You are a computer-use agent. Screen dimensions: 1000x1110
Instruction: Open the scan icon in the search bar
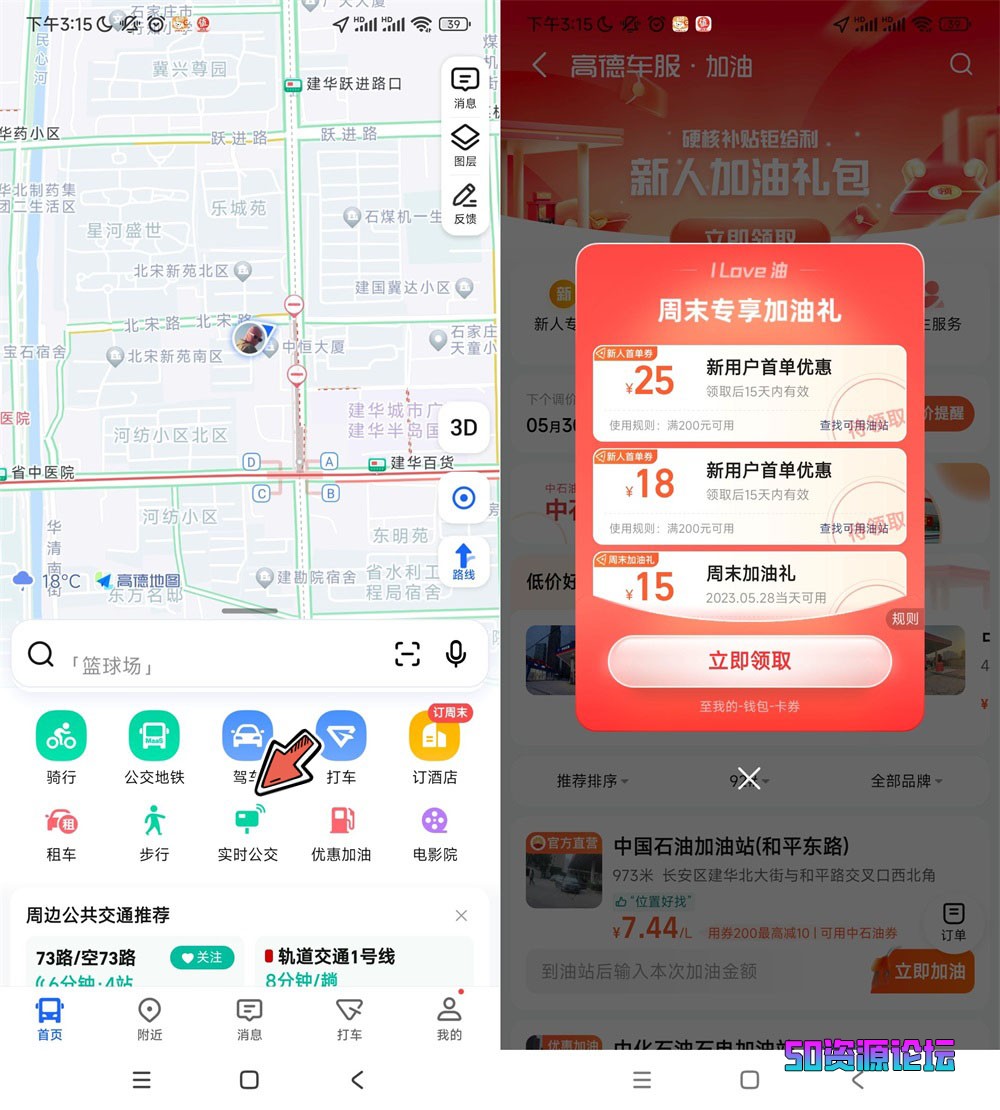pos(407,654)
